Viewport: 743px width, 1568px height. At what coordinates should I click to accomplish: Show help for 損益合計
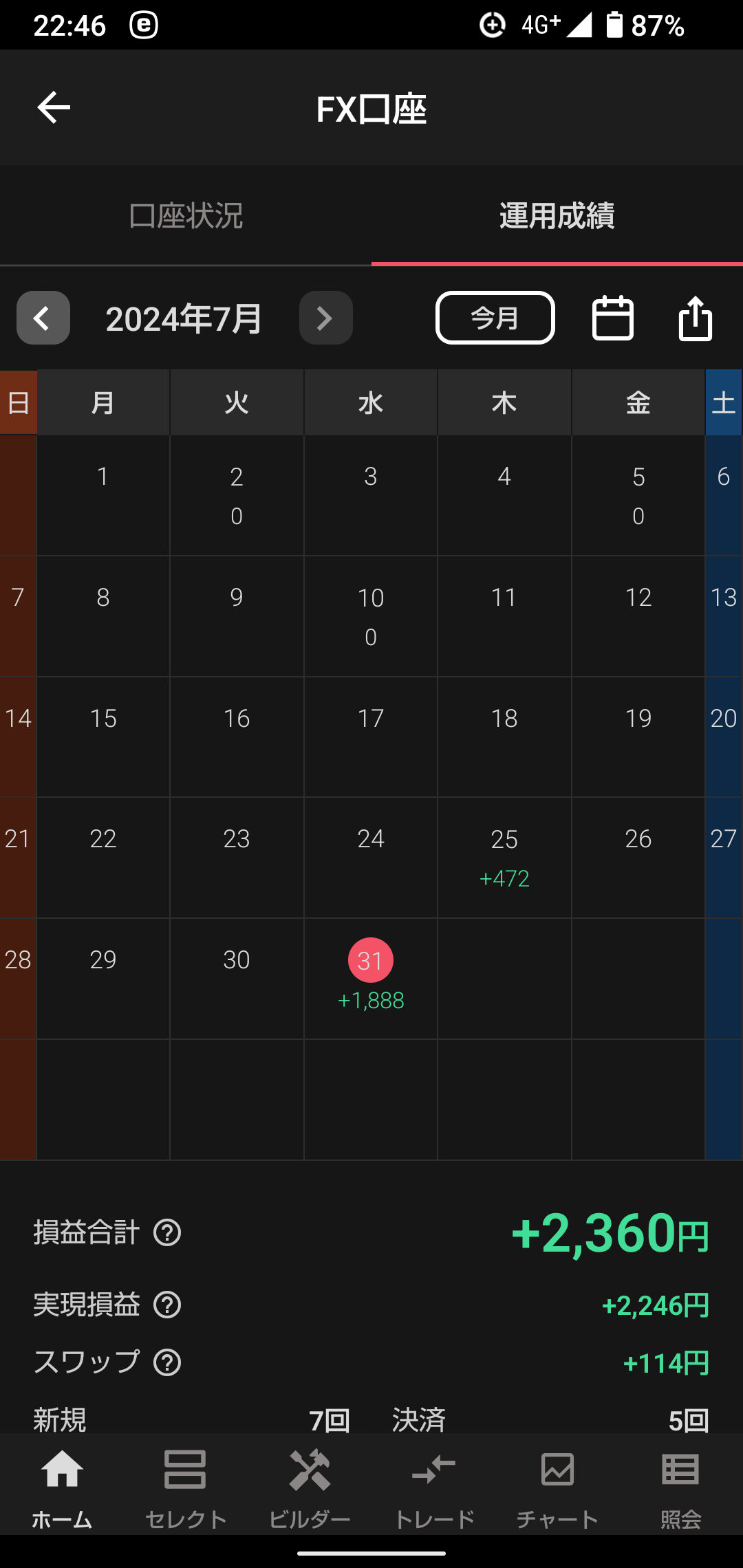coord(167,1233)
